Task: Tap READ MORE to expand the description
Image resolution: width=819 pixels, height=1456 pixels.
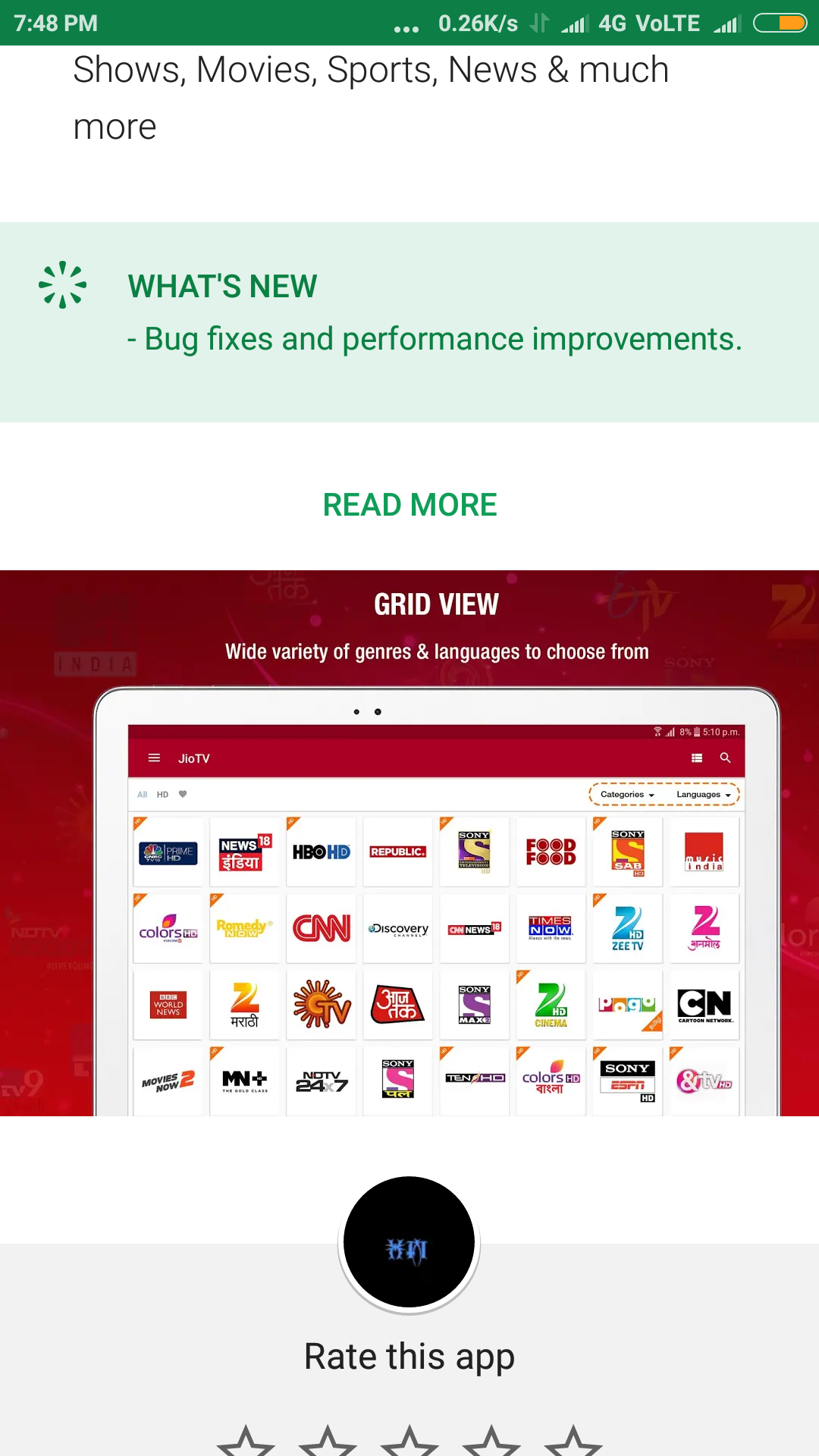Action: click(x=409, y=505)
